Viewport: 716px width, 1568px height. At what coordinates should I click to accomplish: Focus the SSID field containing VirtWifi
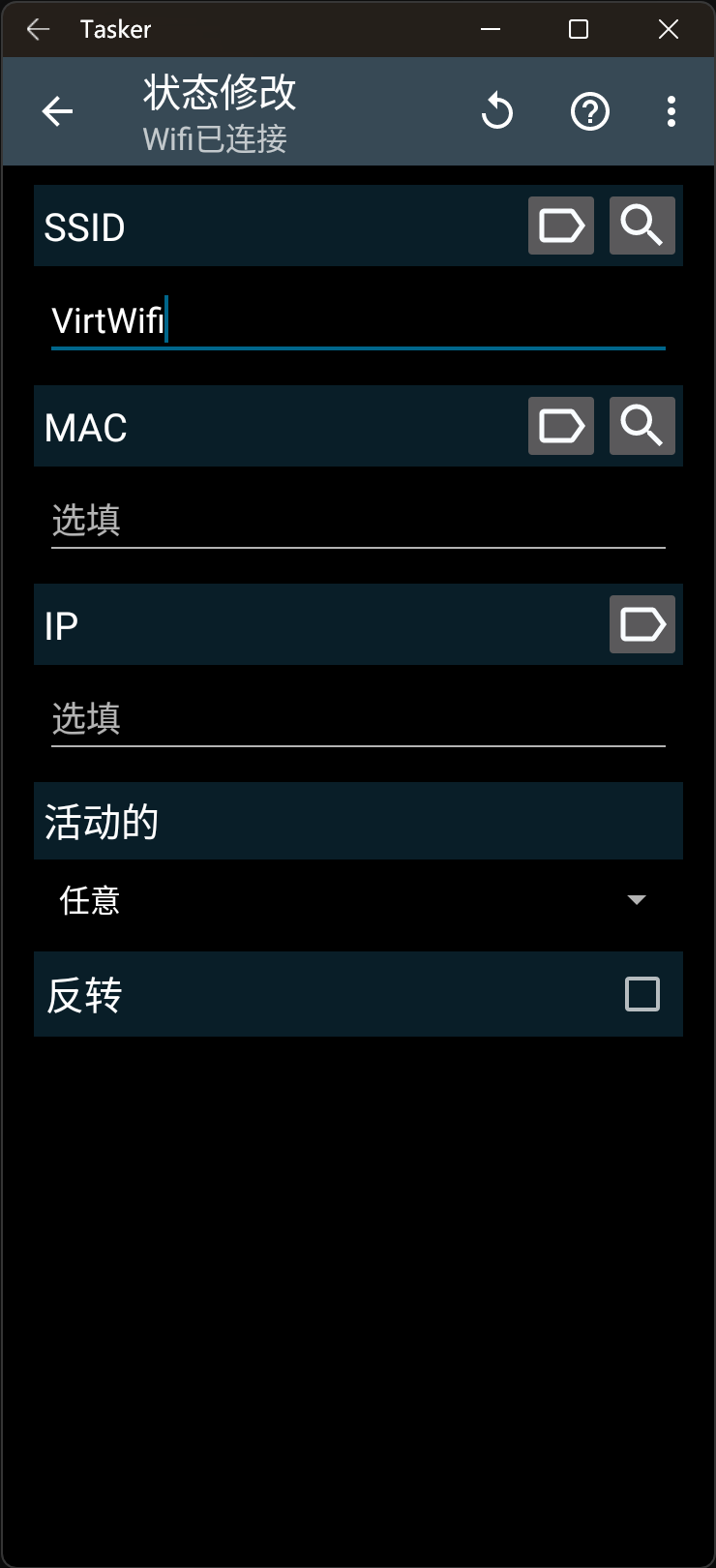358,320
